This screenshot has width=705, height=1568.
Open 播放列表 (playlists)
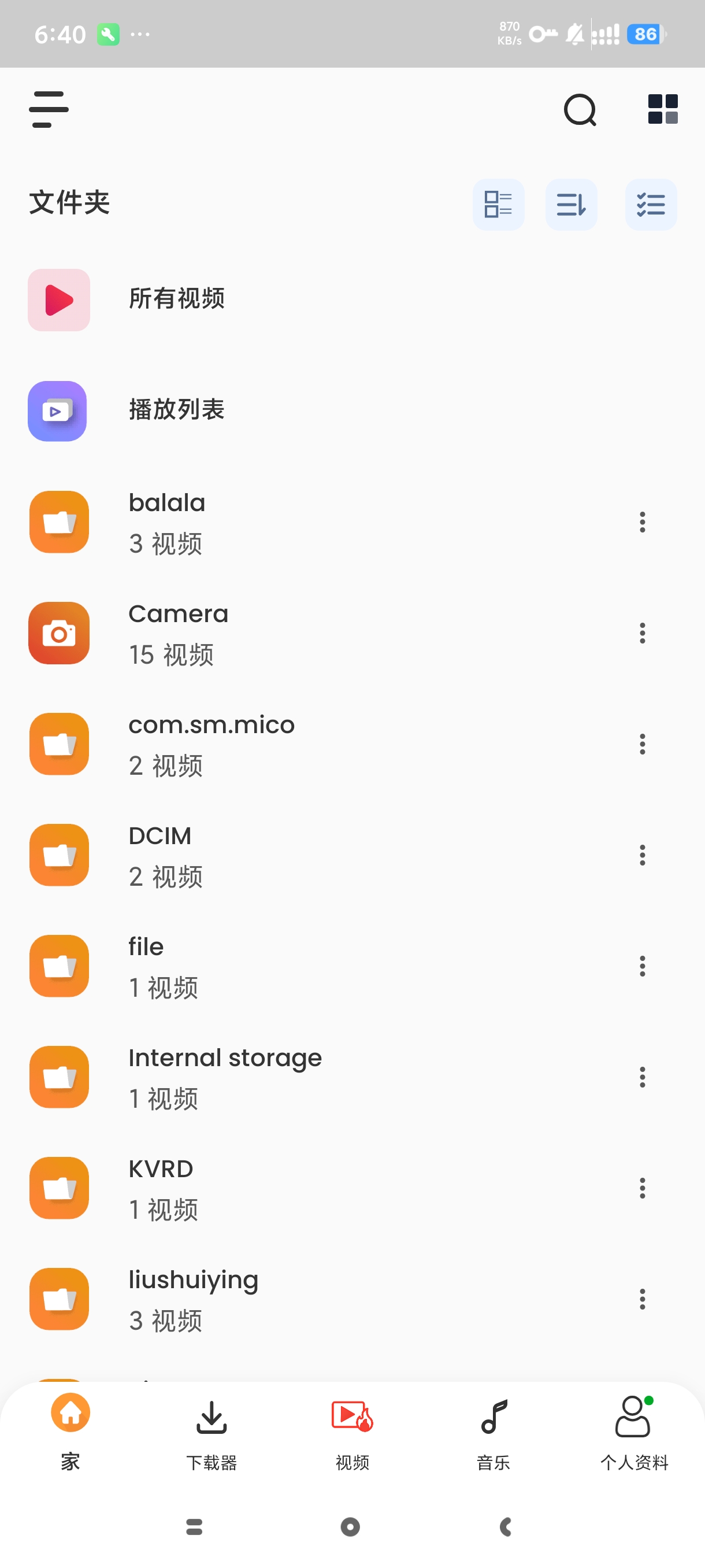click(352, 411)
